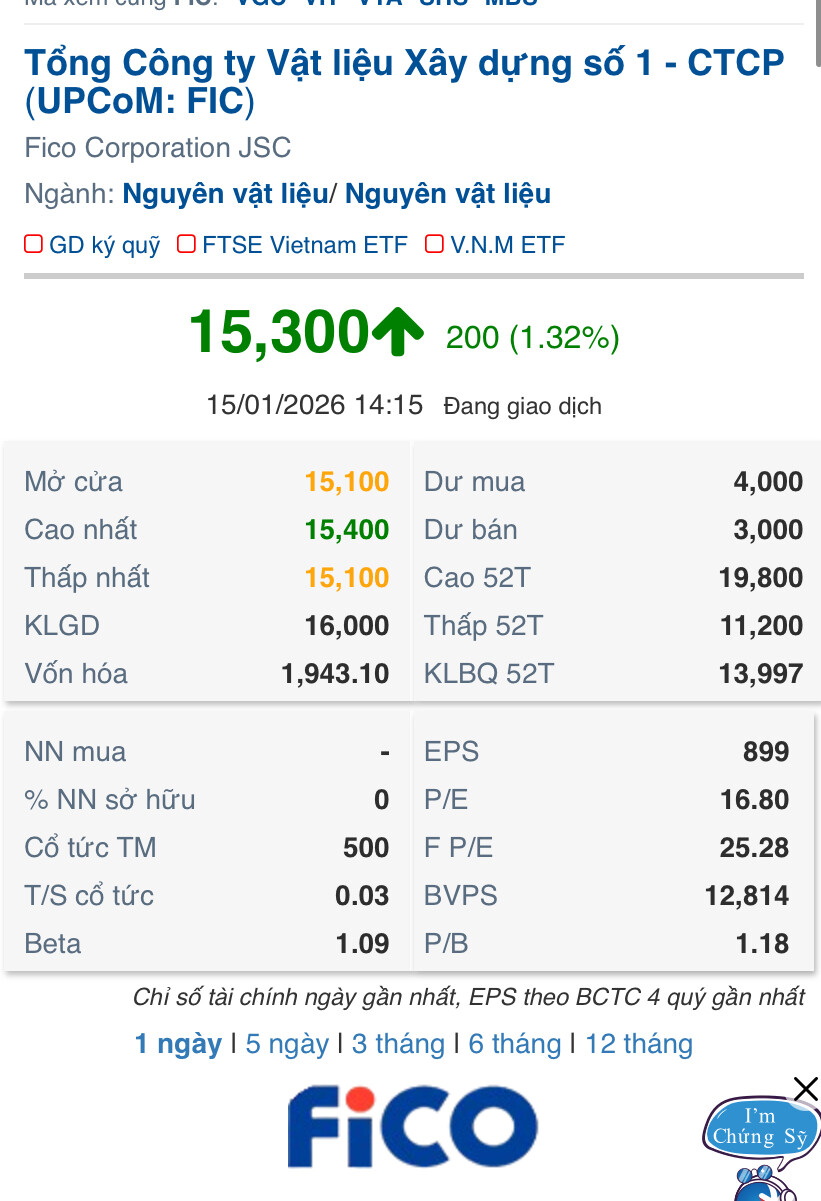Switch to the 6 tháng range

click(515, 1044)
